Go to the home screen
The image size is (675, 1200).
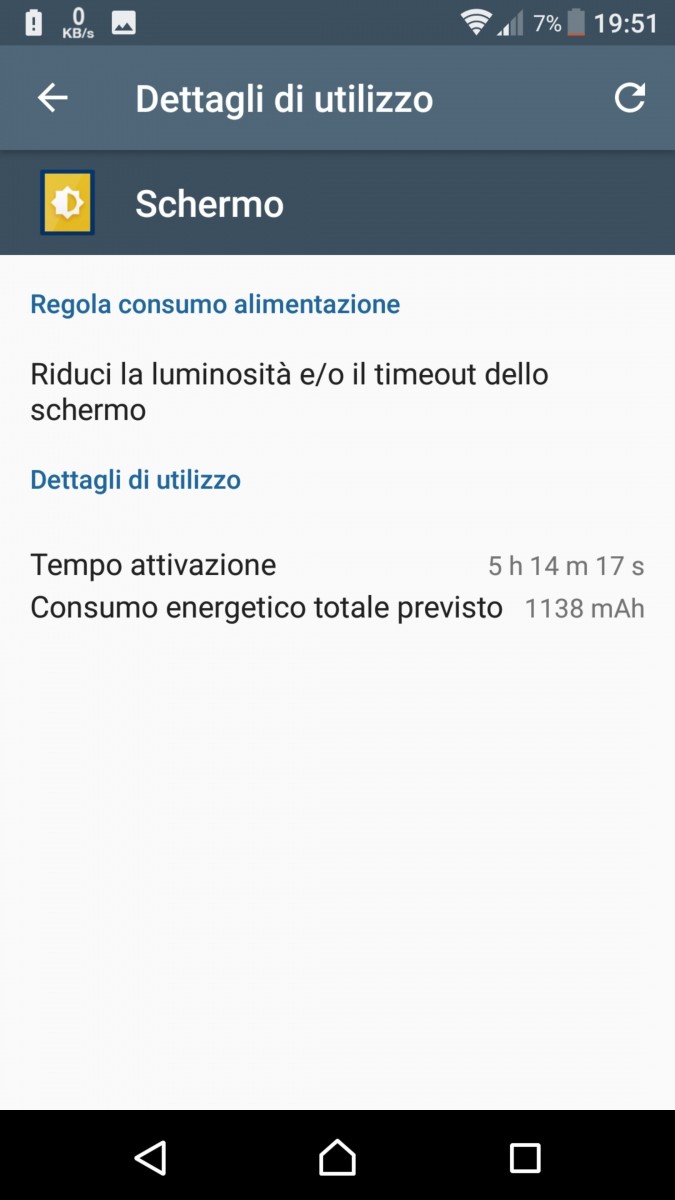337,1157
